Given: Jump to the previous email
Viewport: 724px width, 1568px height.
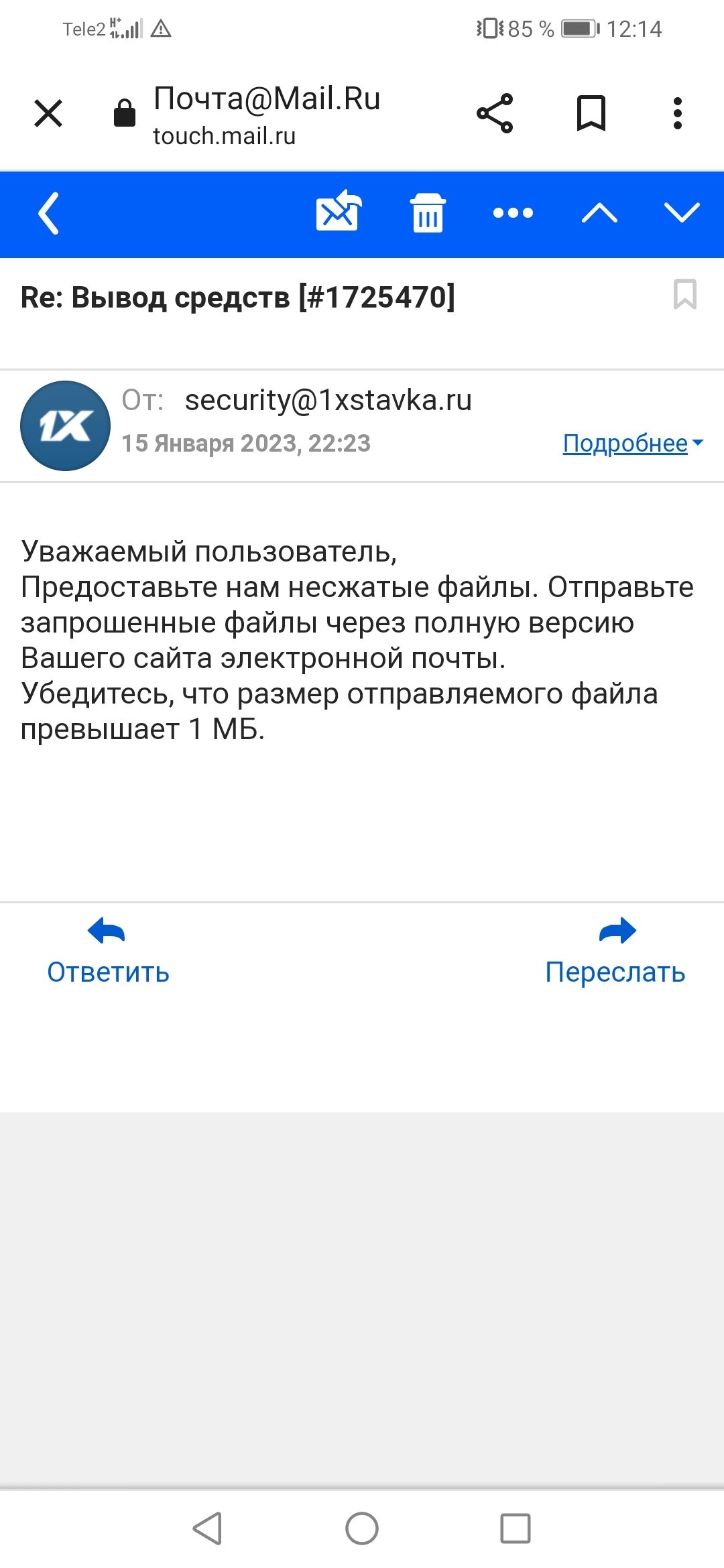Looking at the screenshot, I should (x=599, y=213).
